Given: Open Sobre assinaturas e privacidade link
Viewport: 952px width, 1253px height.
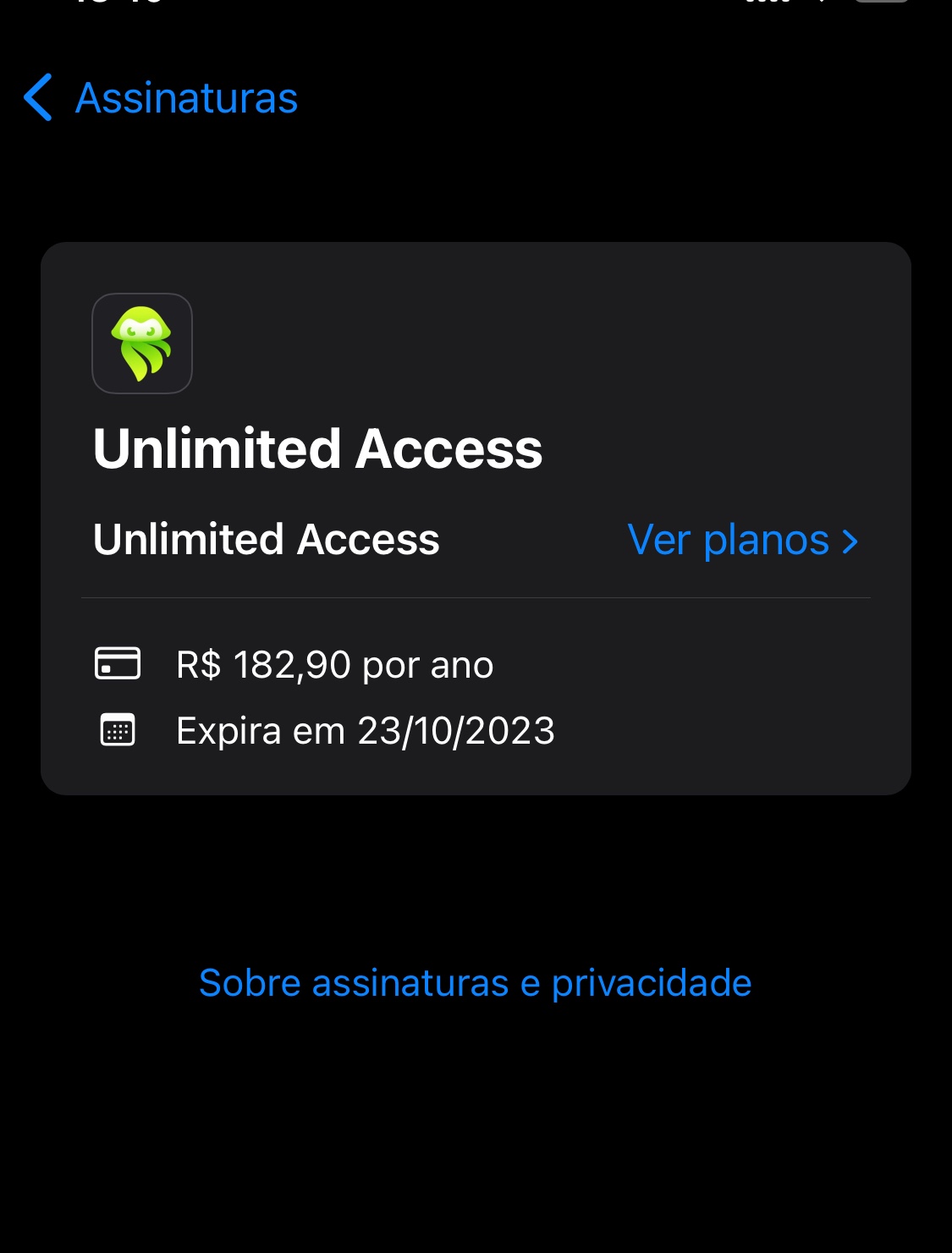Looking at the screenshot, I should (475, 983).
